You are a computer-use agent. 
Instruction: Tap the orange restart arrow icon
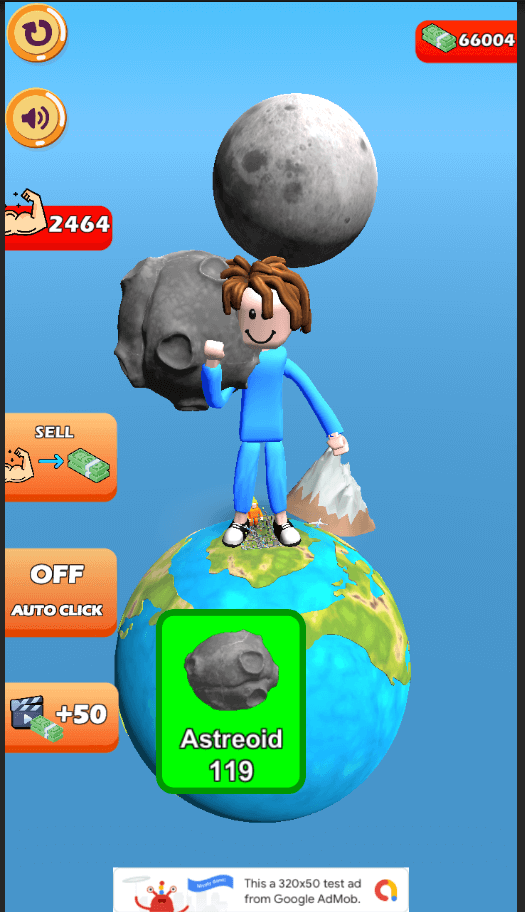37,32
